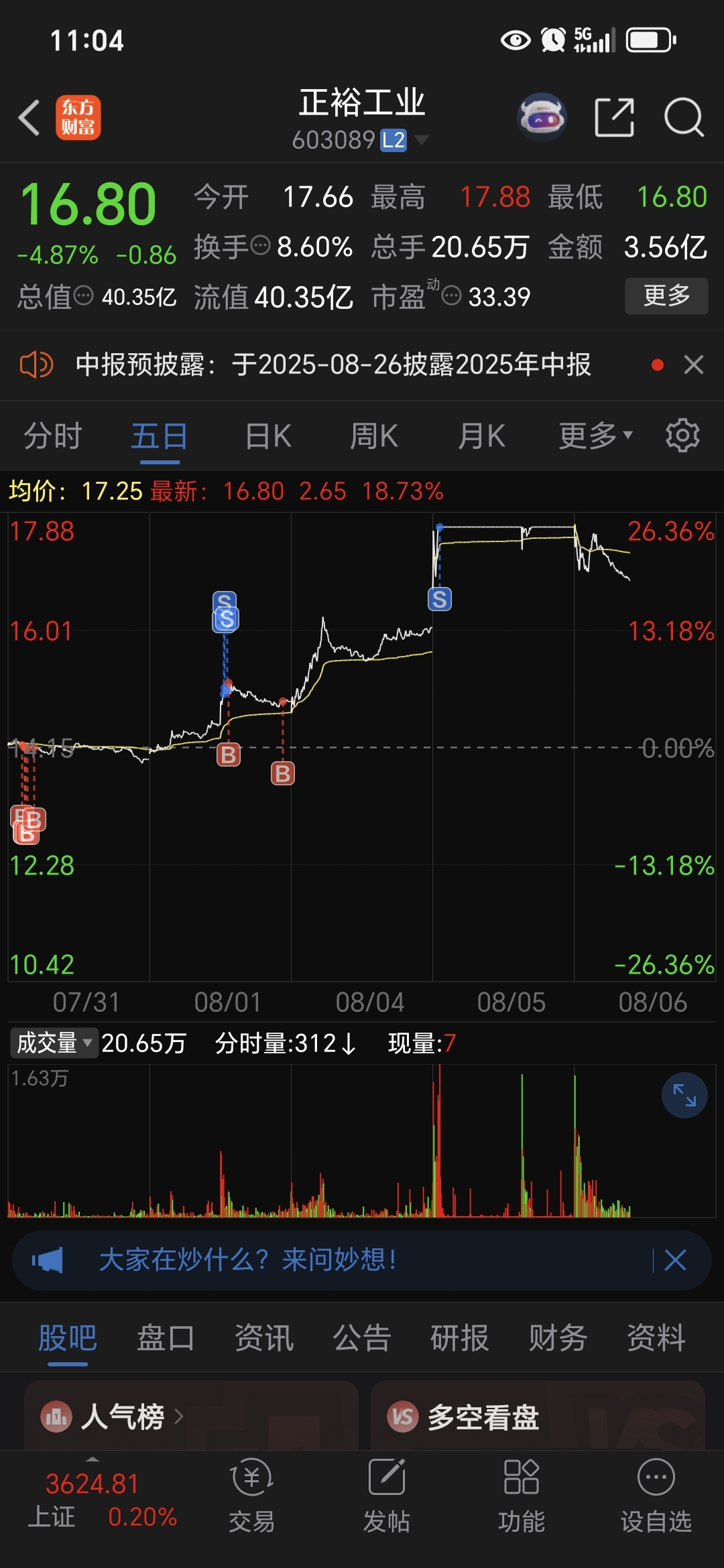Screen dimensions: 724x1568
Task: Change the 成交量 indicator dropdown
Action: 54,1043
